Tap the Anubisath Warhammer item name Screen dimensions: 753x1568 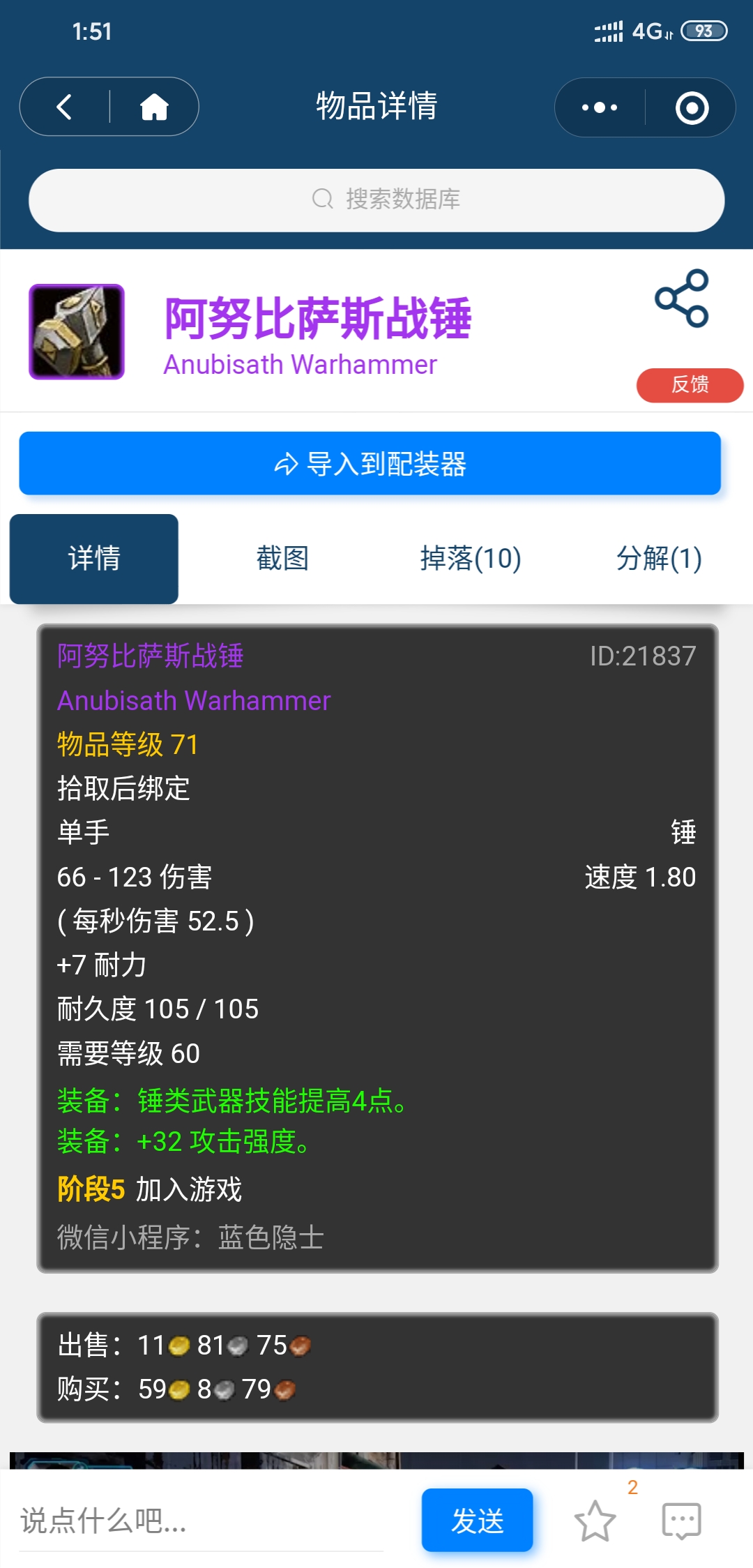coord(300,365)
